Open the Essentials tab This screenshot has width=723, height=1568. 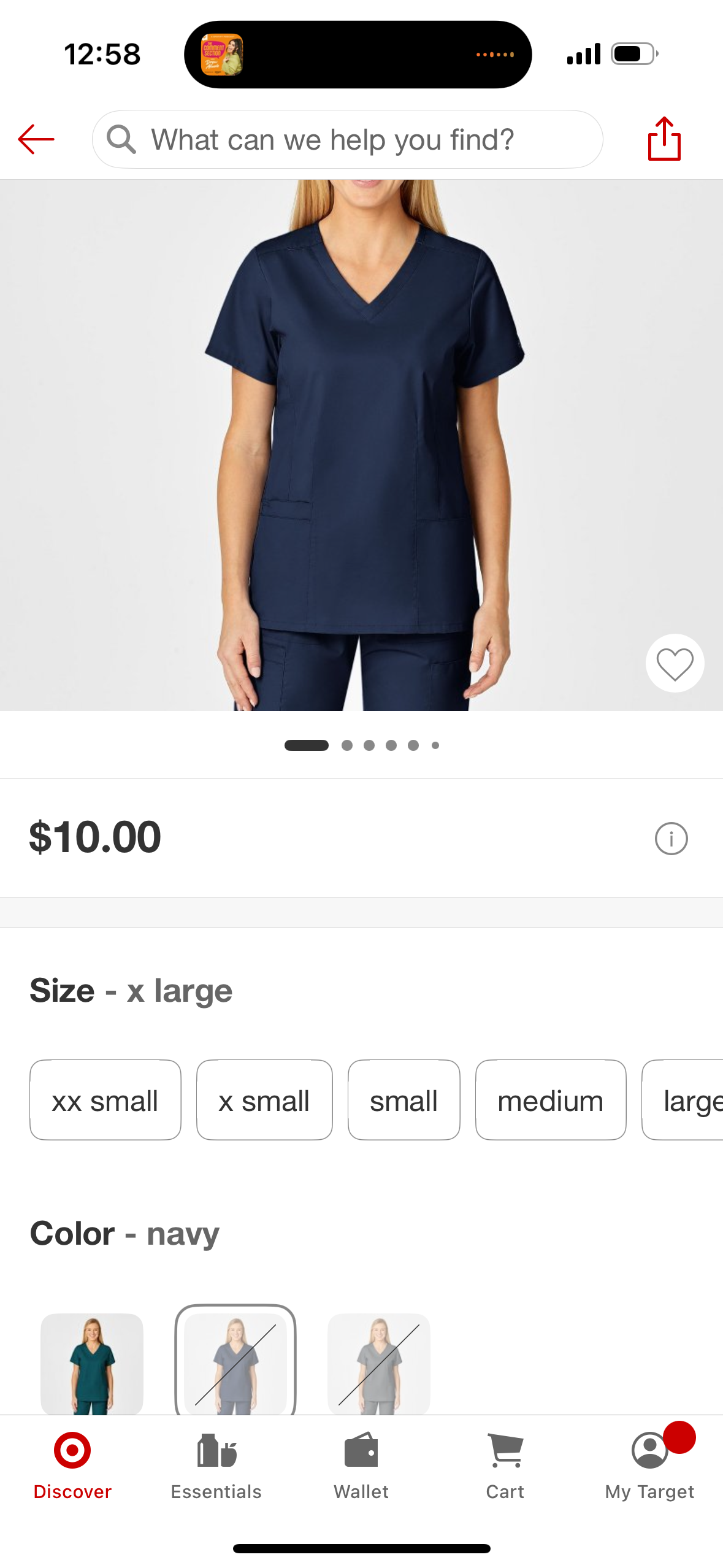point(216,1466)
